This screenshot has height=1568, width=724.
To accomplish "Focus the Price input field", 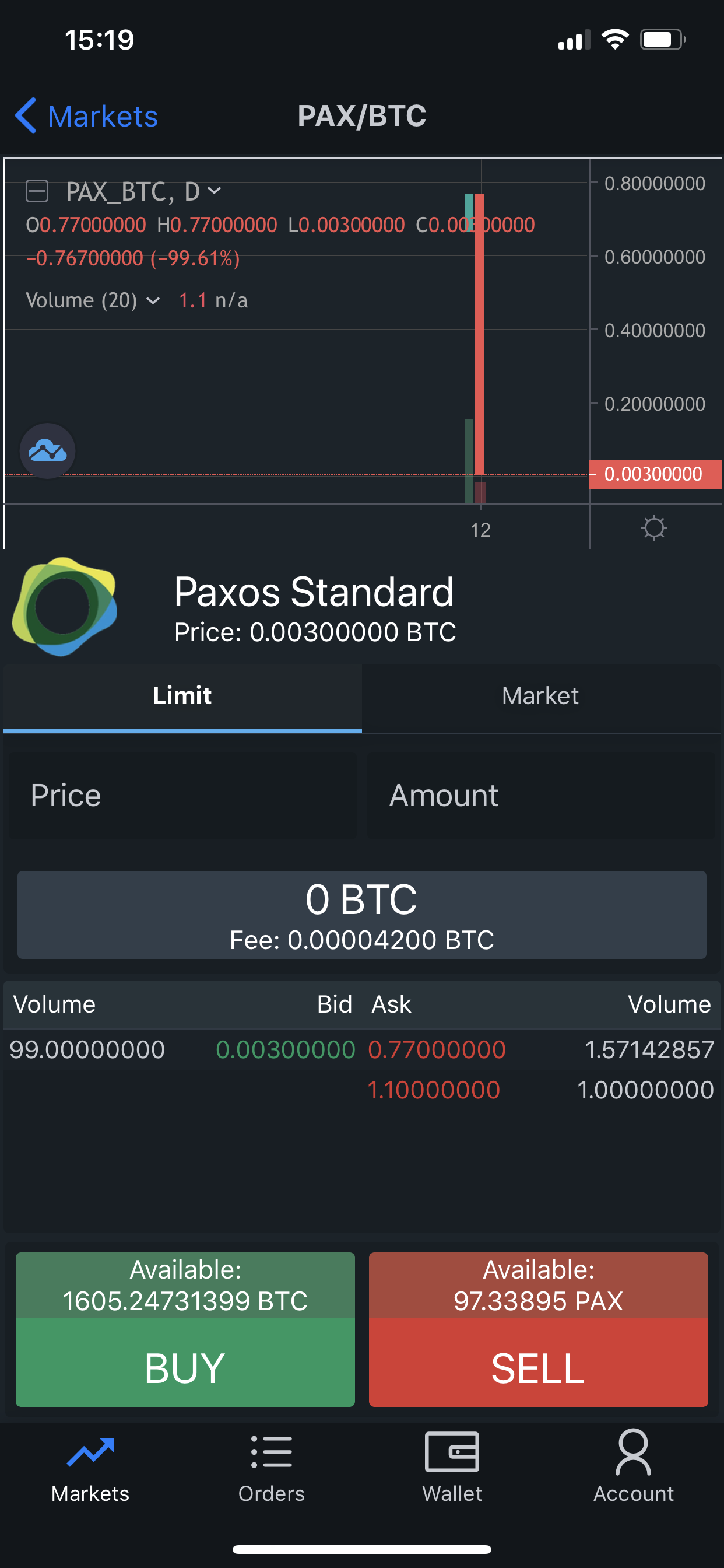I will [x=181, y=796].
